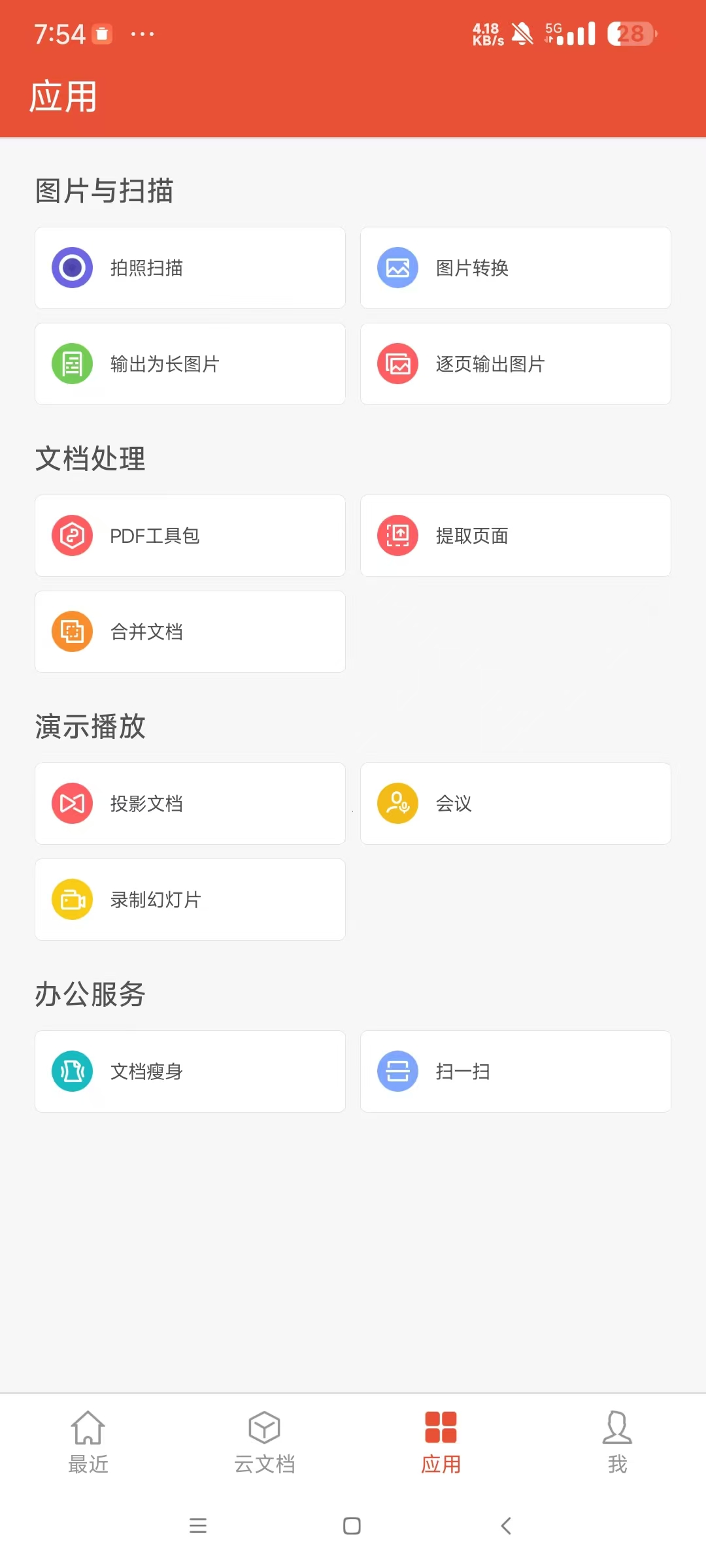Choose 提取页面 to extract pages

point(515,536)
